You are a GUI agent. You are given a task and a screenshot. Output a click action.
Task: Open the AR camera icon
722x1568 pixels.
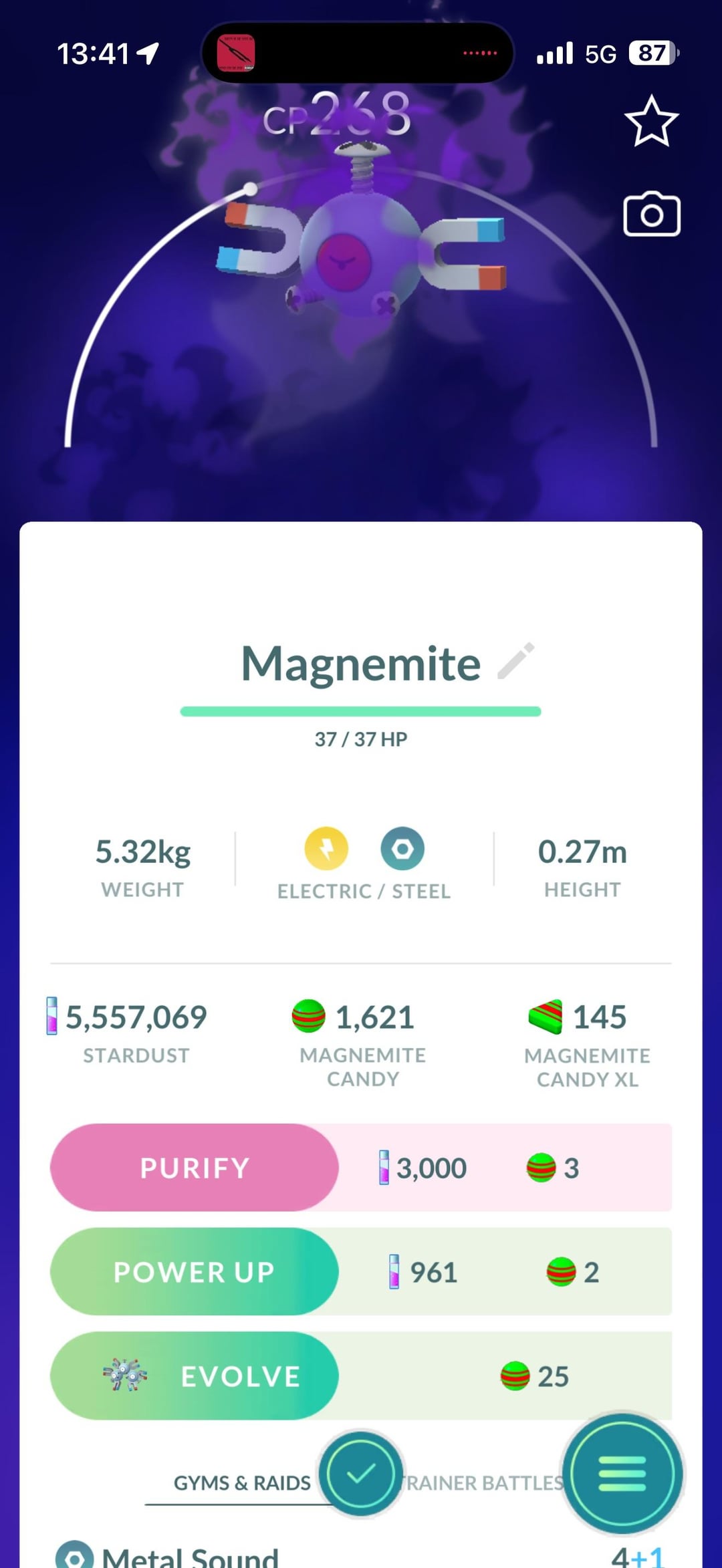651,215
